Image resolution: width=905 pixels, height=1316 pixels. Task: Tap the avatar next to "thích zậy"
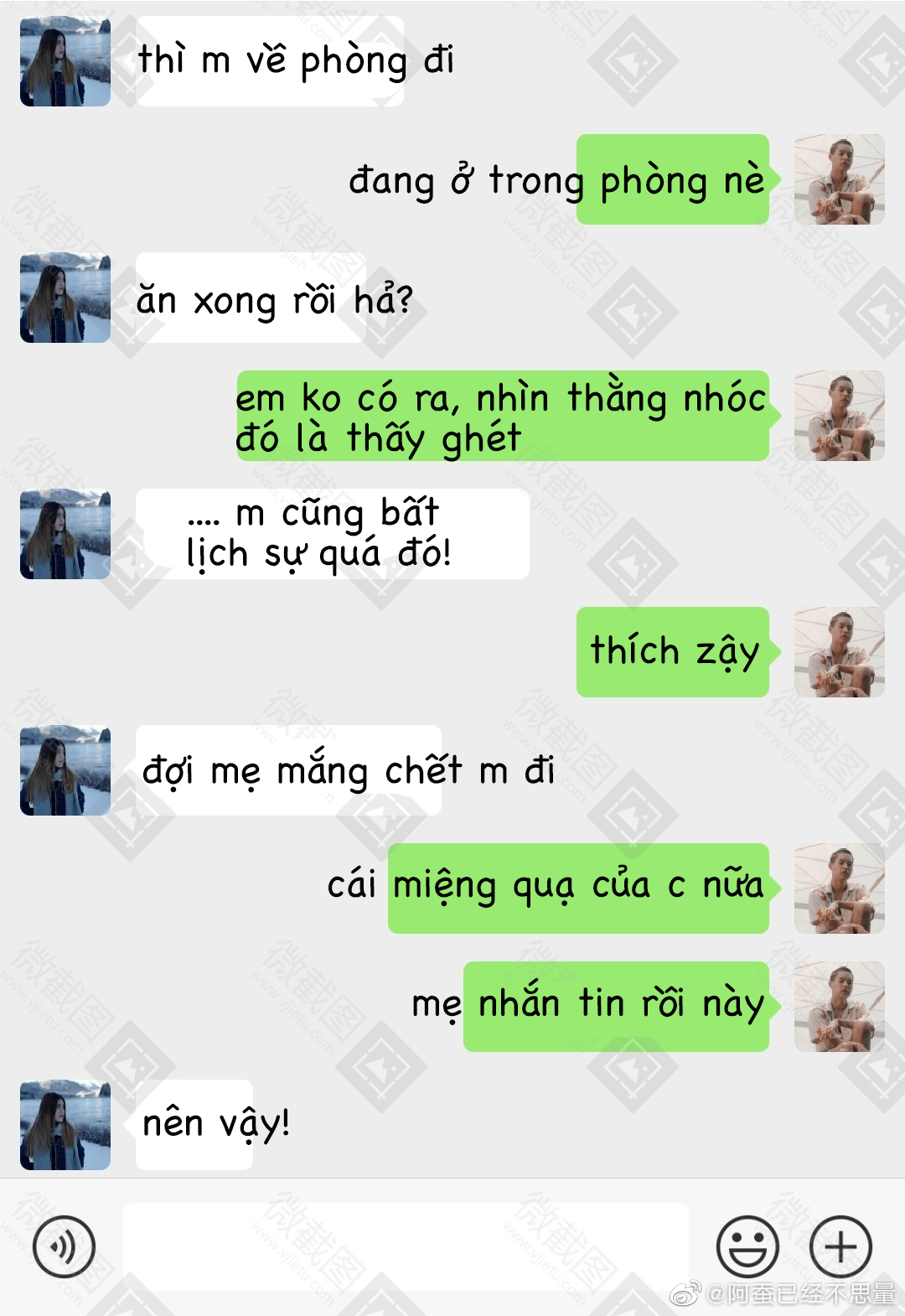point(839,652)
